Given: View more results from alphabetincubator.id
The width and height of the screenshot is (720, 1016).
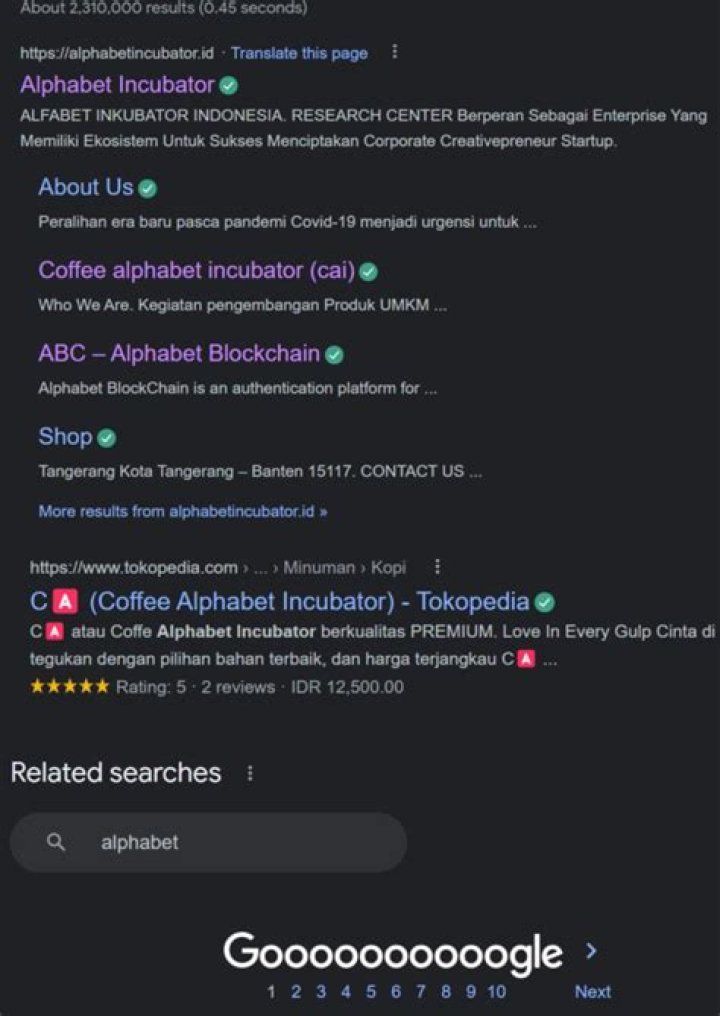Looking at the screenshot, I should tap(183, 511).
